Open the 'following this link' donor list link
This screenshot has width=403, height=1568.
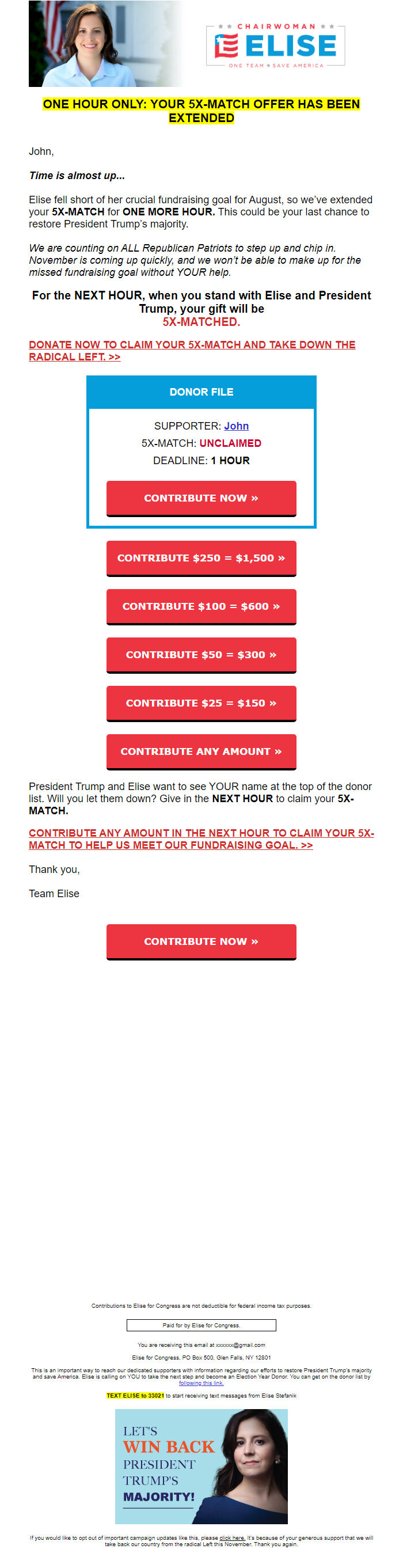click(x=201, y=1383)
